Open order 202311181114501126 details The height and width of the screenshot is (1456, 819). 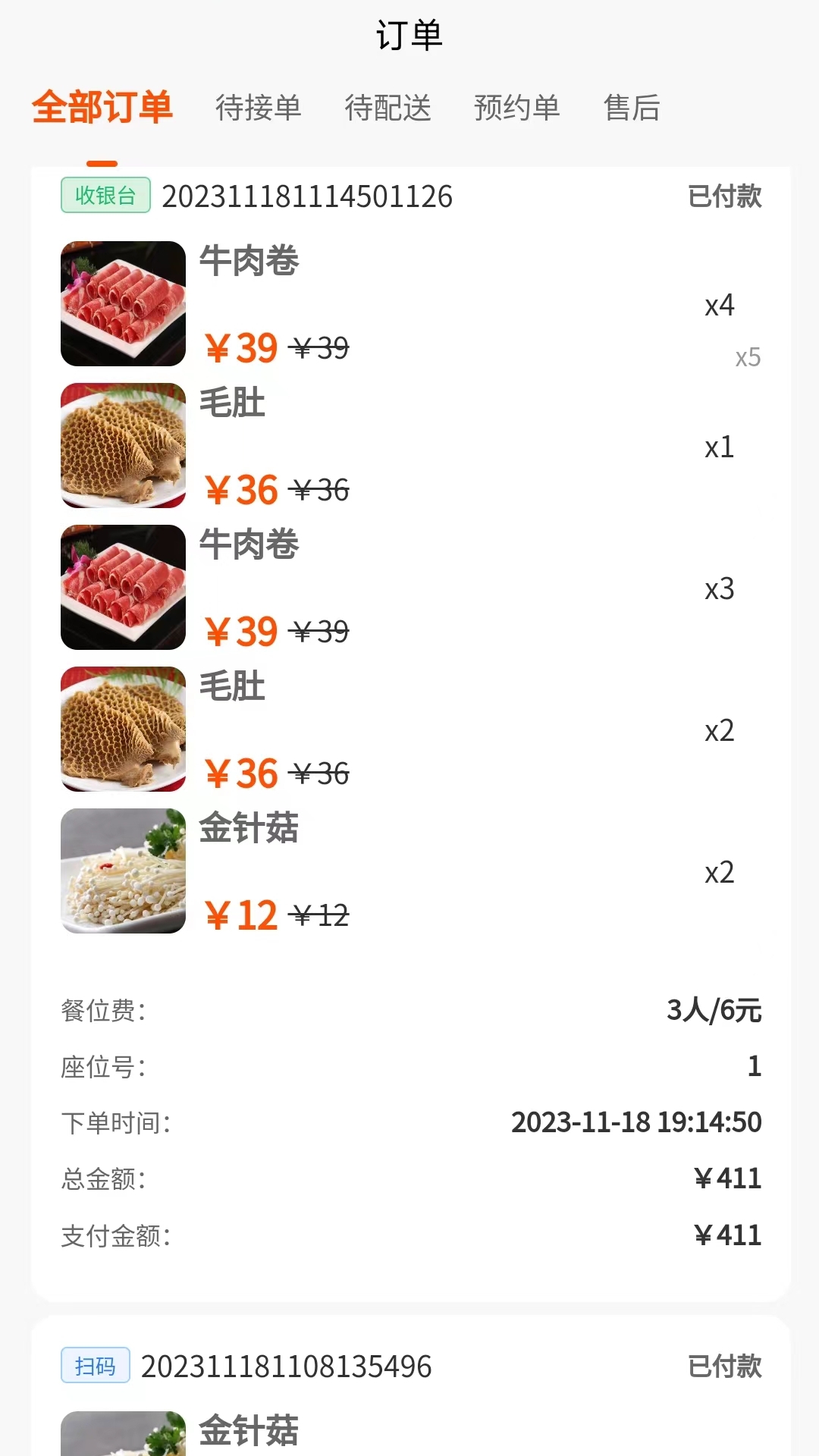click(x=307, y=196)
